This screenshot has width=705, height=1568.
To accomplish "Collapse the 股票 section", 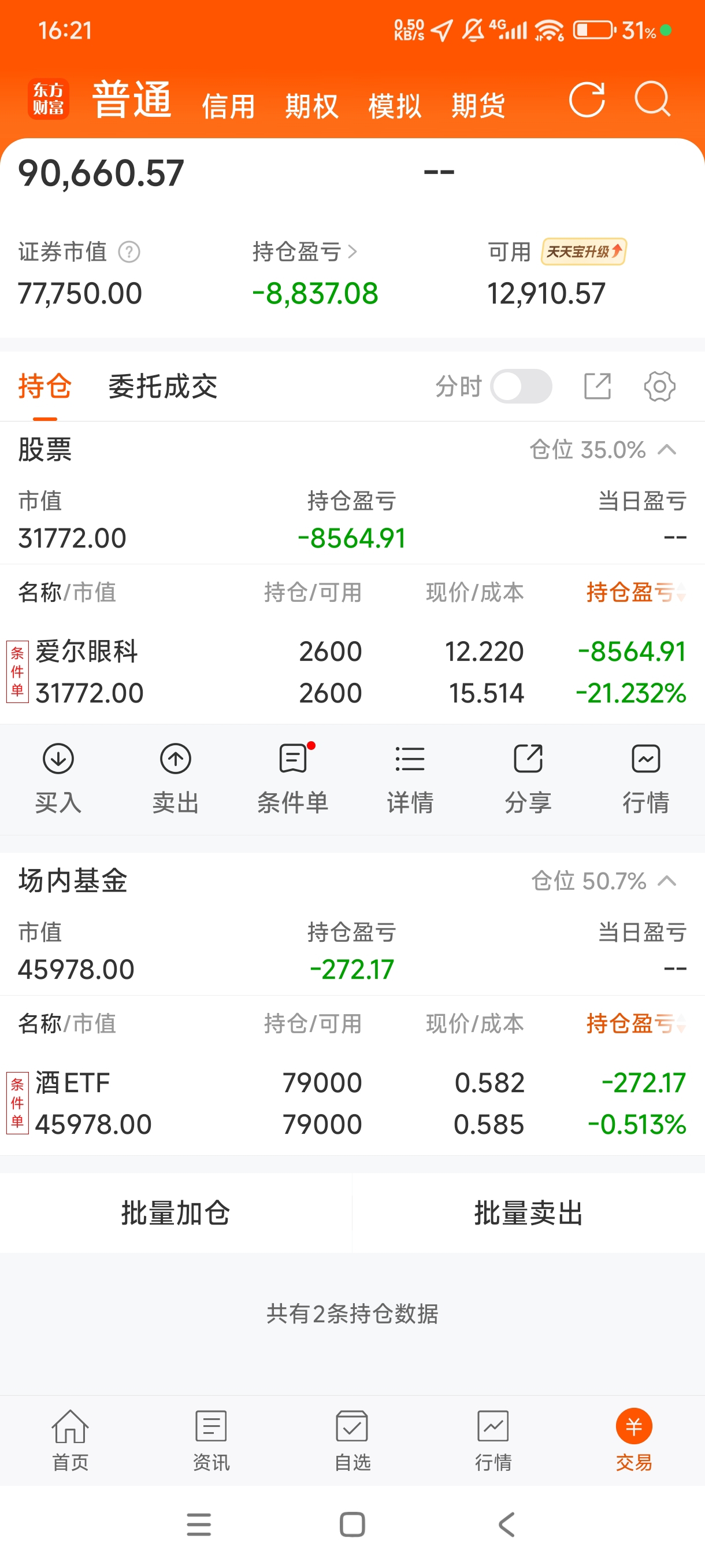I will (667, 450).
